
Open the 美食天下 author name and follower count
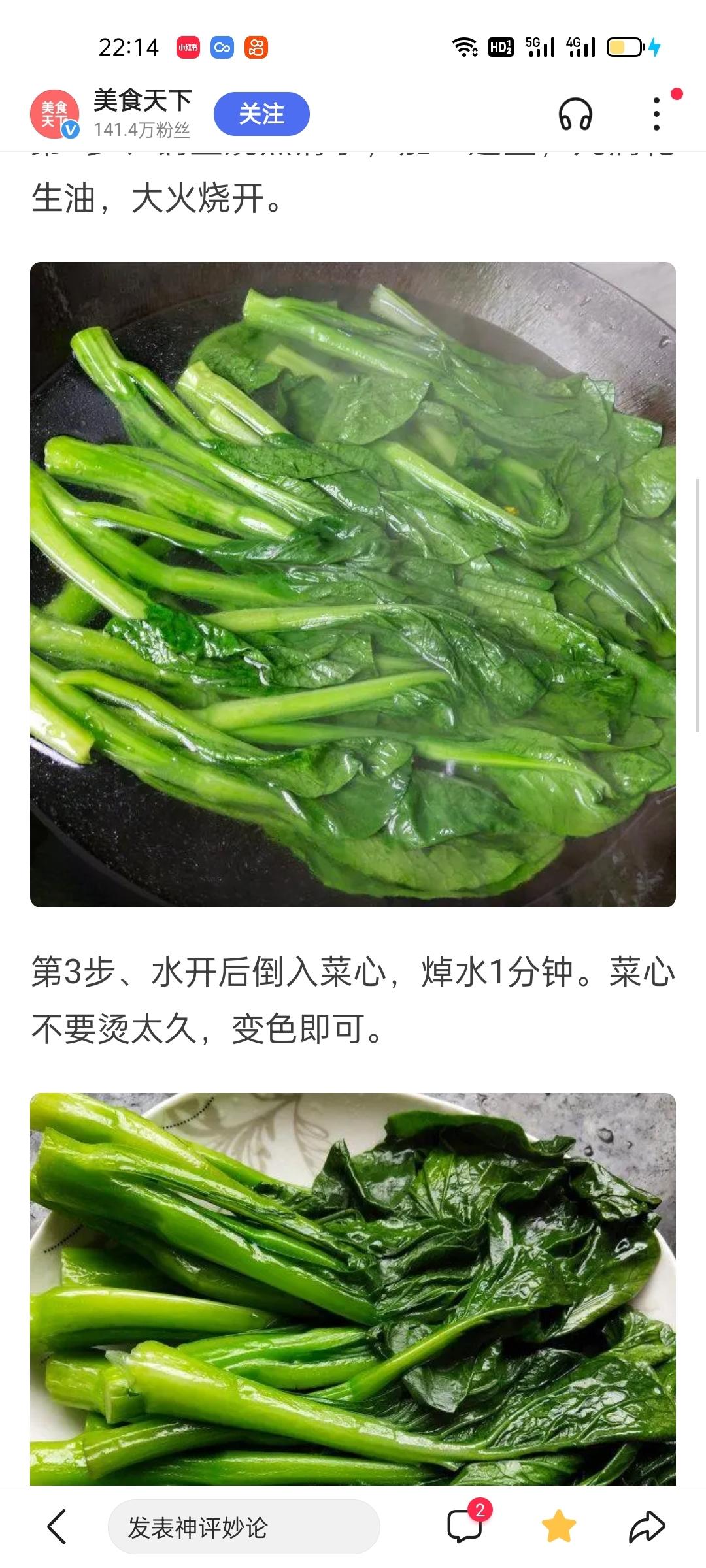coord(143,114)
